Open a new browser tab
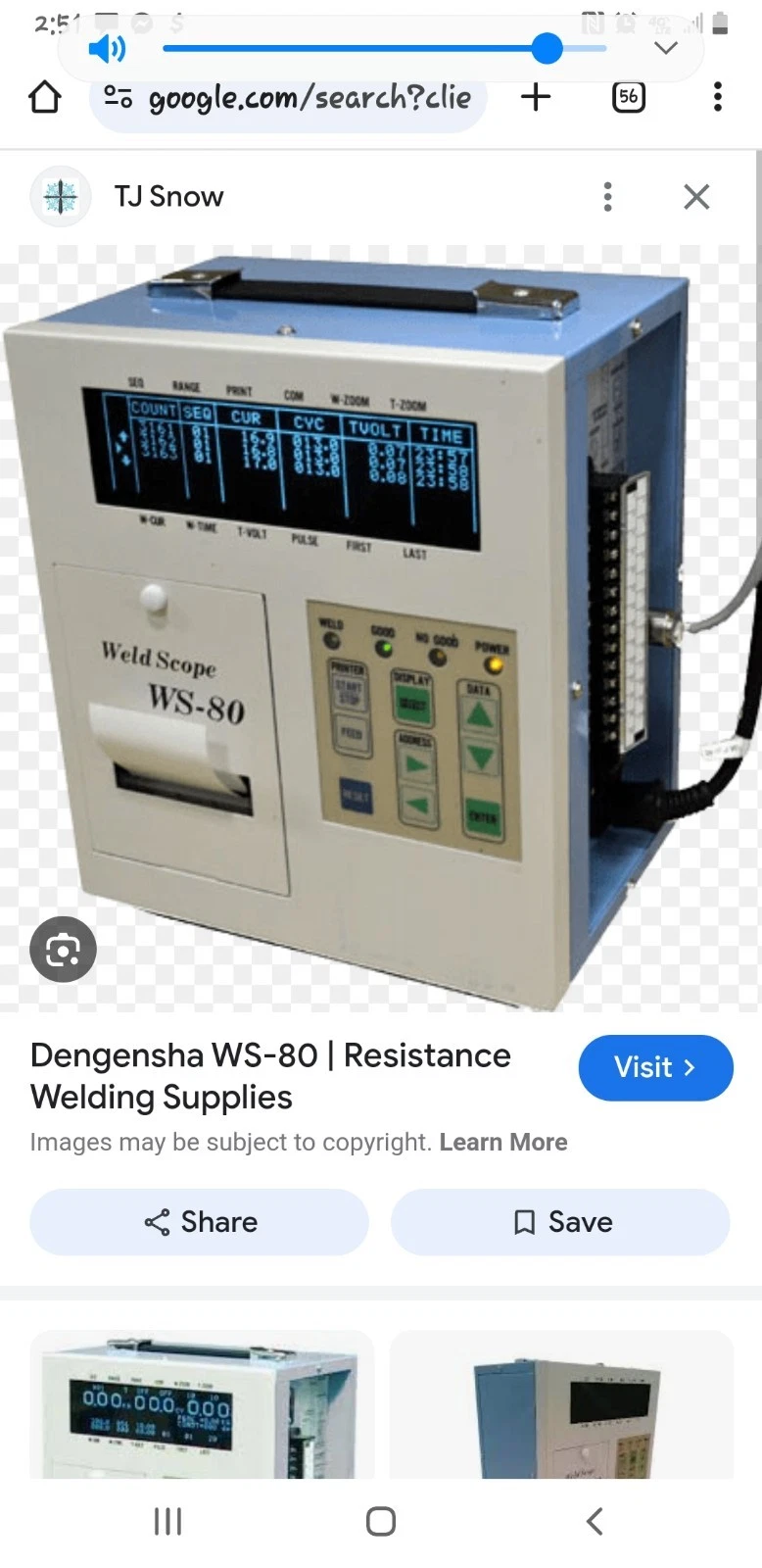The width and height of the screenshot is (762, 1568). tap(535, 97)
